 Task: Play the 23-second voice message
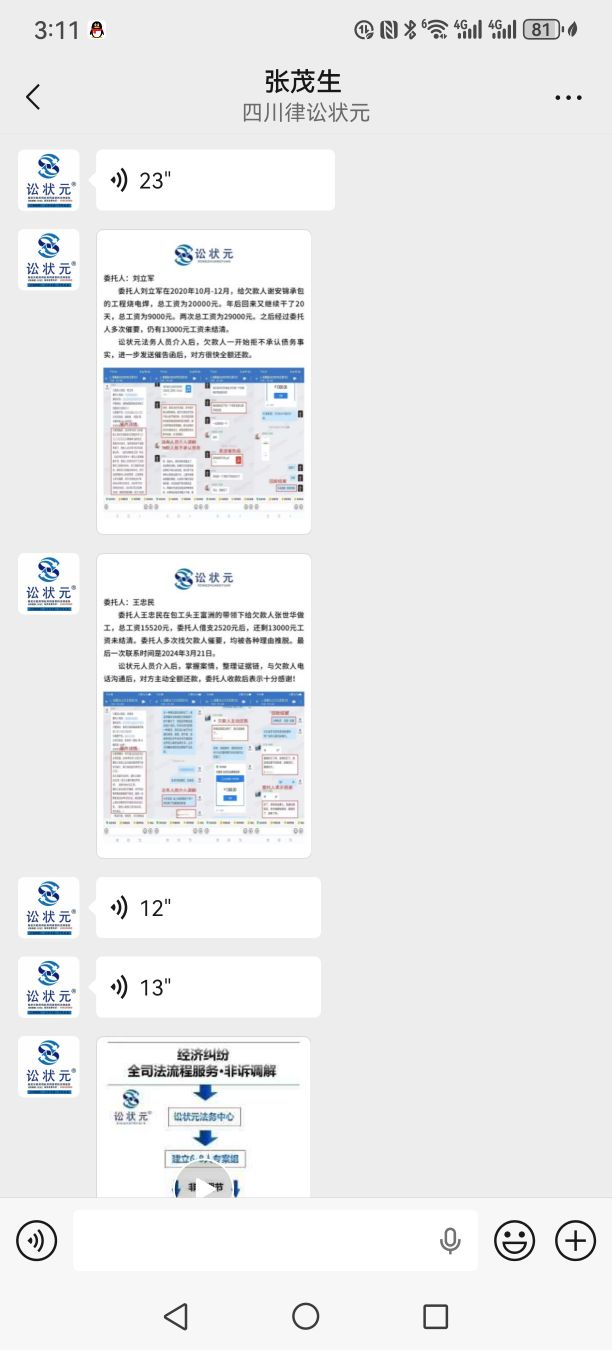(214, 181)
